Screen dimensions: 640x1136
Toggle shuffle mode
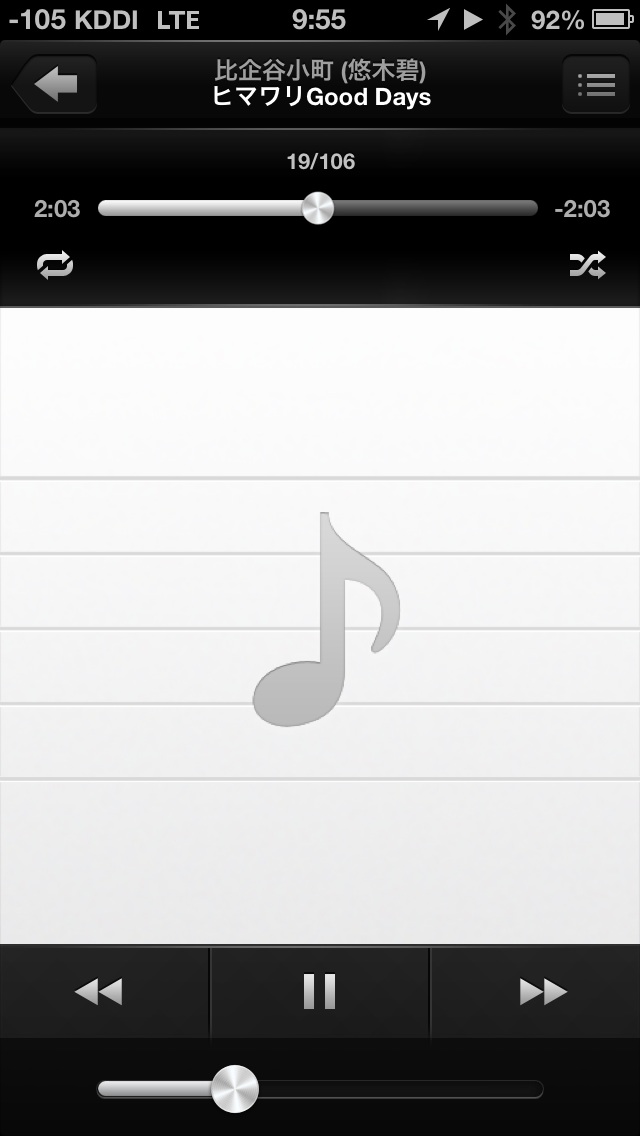point(587,265)
